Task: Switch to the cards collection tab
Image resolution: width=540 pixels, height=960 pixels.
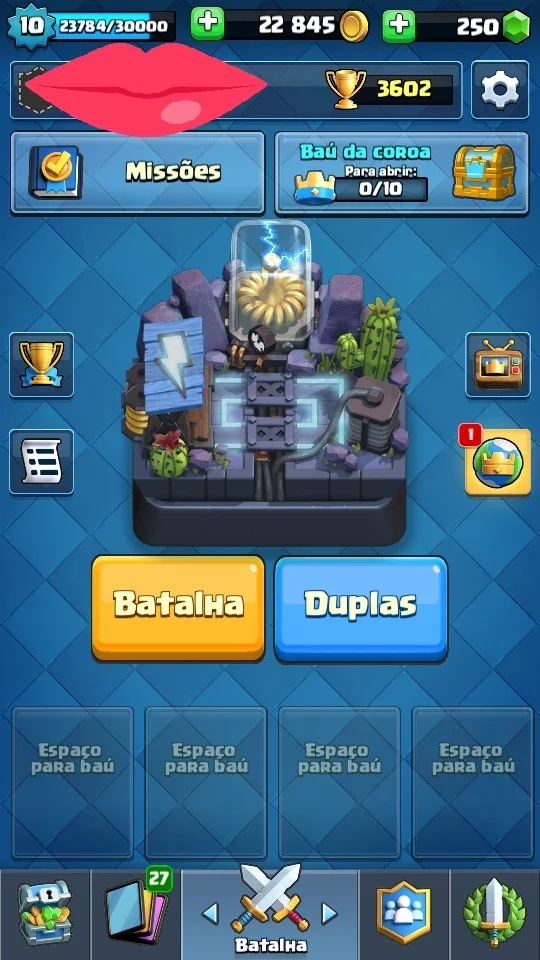Action: [x=136, y=915]
